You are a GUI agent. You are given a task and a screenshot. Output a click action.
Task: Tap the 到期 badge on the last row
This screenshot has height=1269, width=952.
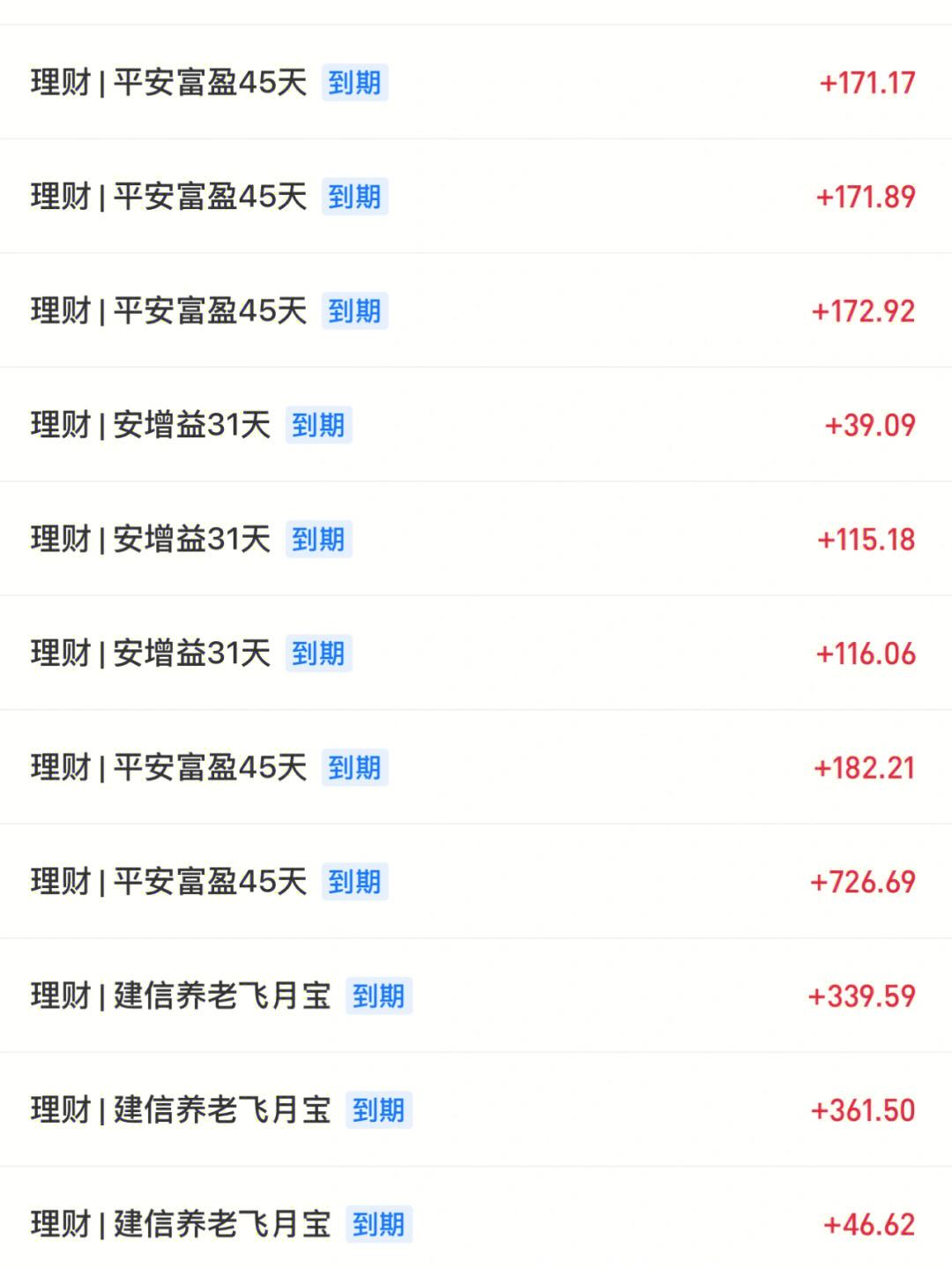[x=381, y=1224]
